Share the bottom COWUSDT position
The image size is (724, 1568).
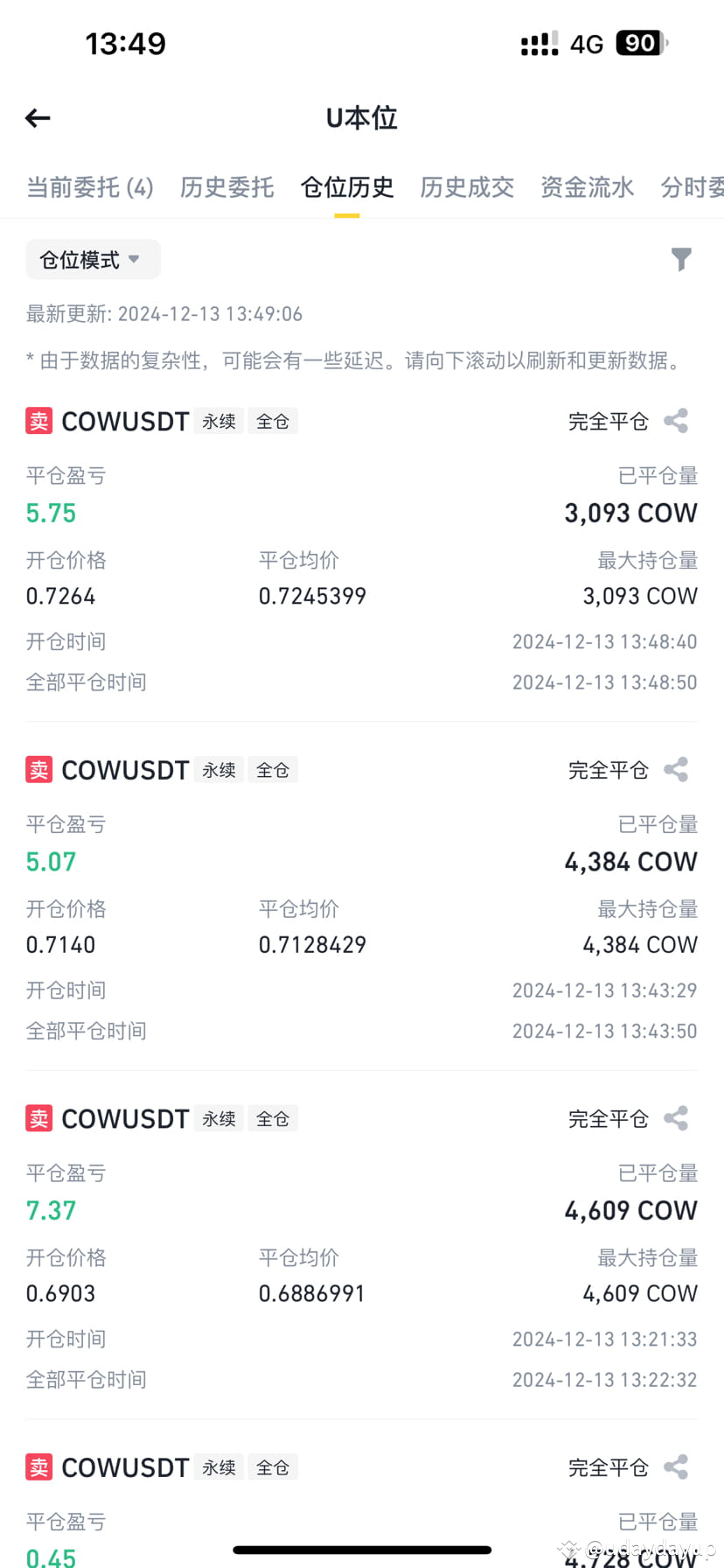point(676,1466)
